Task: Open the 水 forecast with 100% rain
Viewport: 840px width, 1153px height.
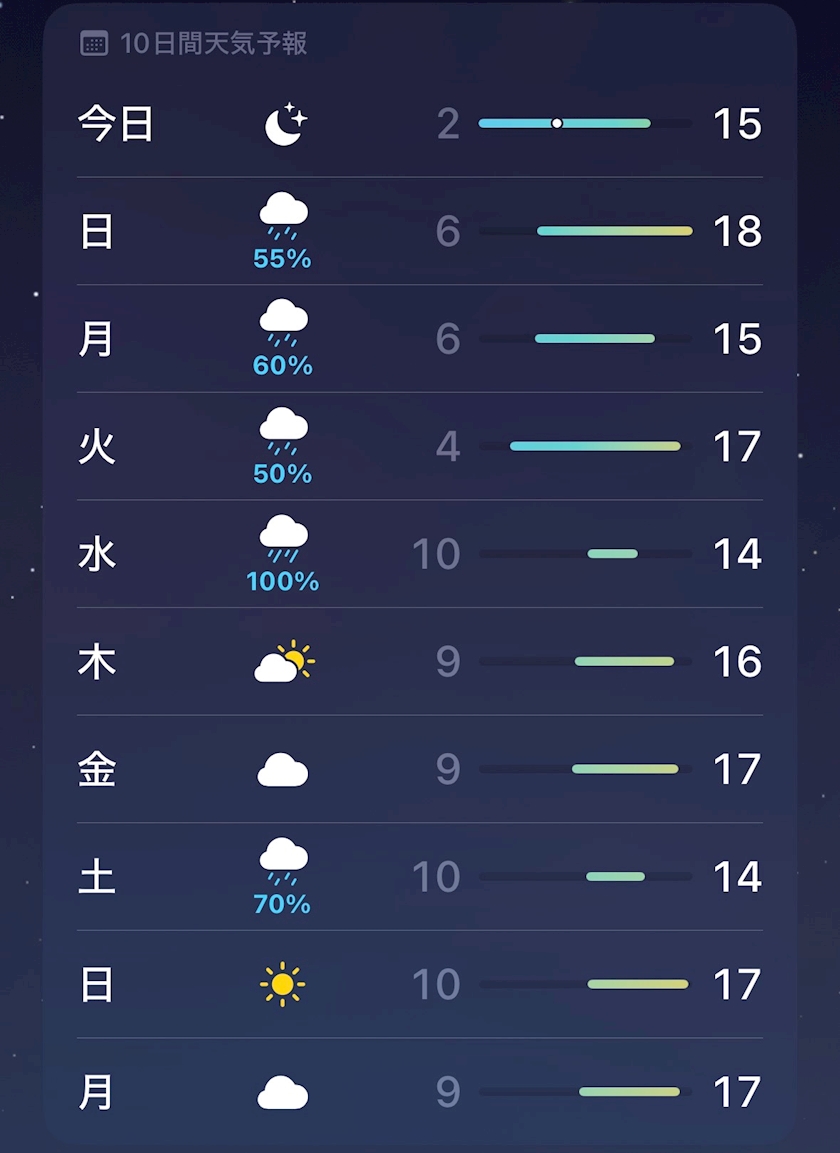Action: (420, 554)
